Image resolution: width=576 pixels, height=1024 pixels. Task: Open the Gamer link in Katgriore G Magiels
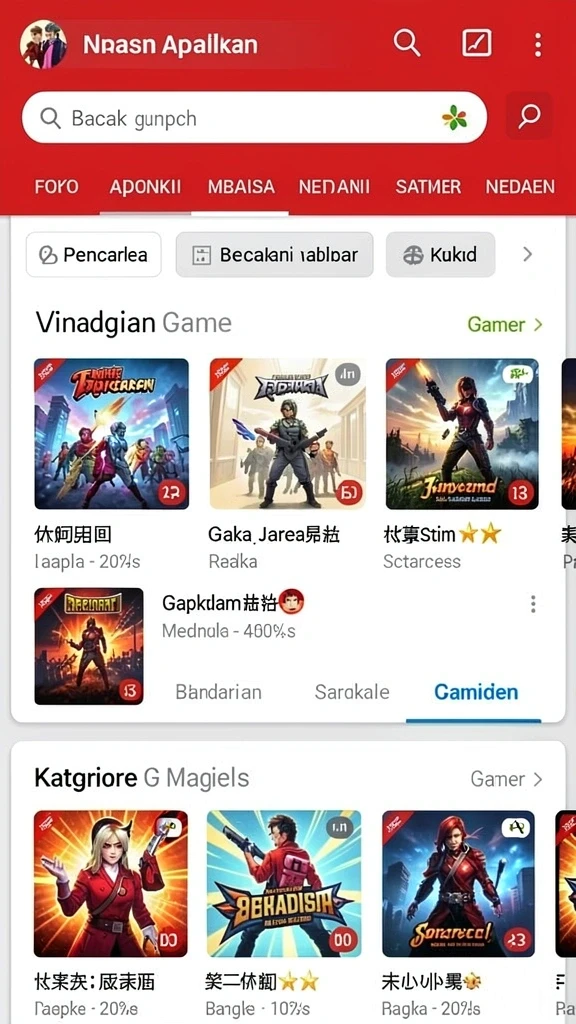[x=507, y=778]
